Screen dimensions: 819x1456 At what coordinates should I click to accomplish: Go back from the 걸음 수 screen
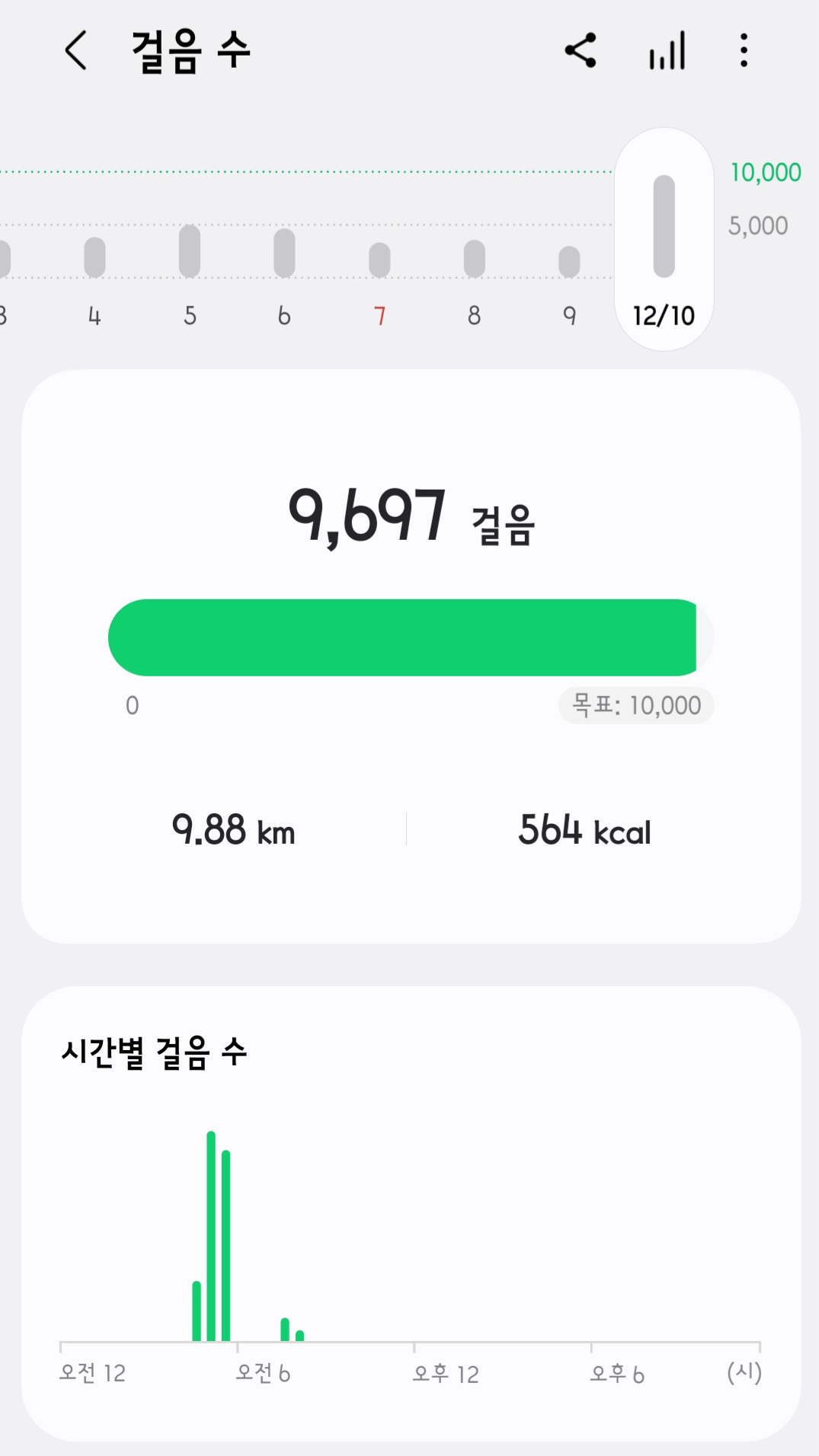[76, 51]
